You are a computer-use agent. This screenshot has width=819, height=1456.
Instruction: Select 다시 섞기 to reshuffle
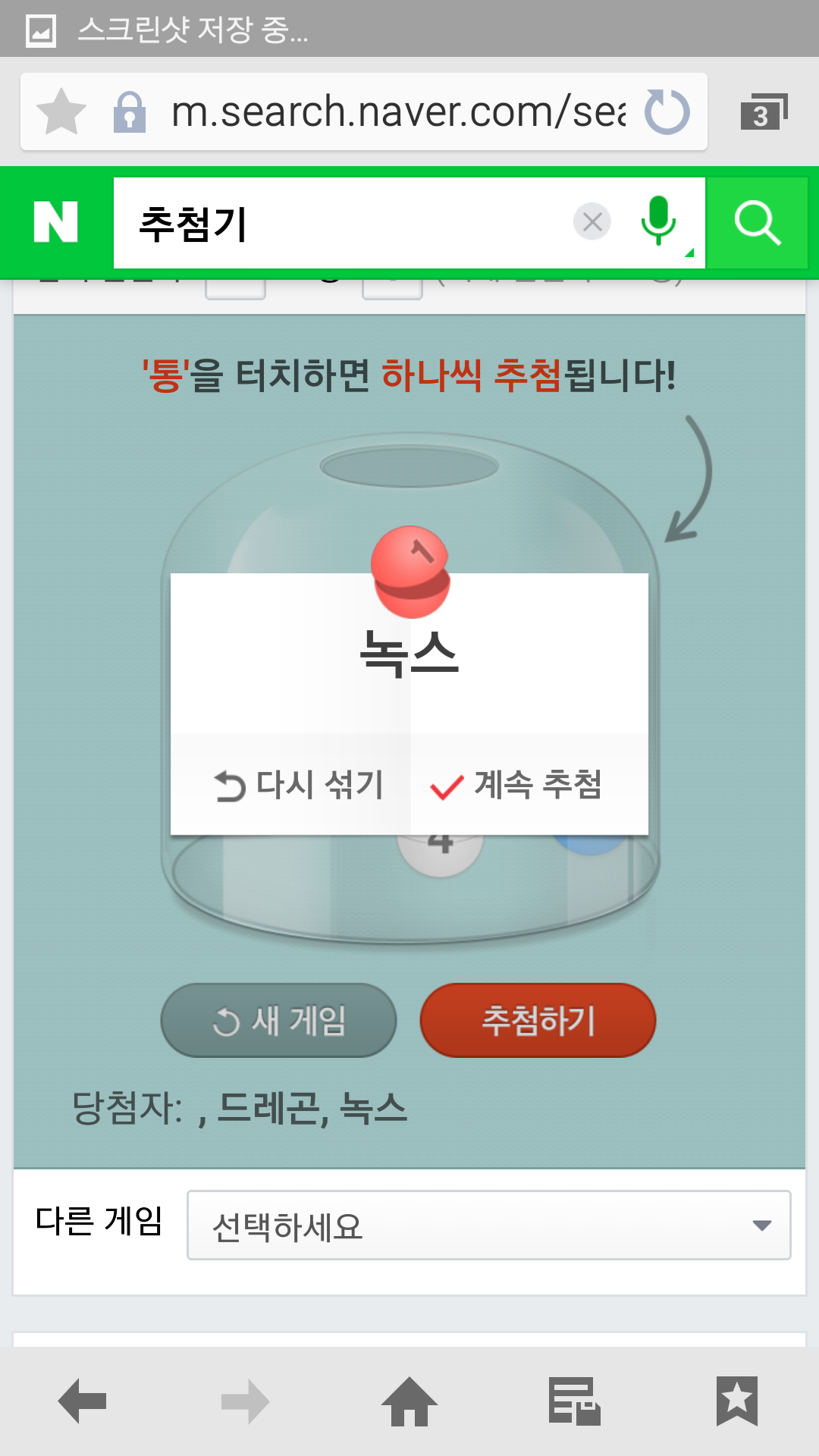298,785
